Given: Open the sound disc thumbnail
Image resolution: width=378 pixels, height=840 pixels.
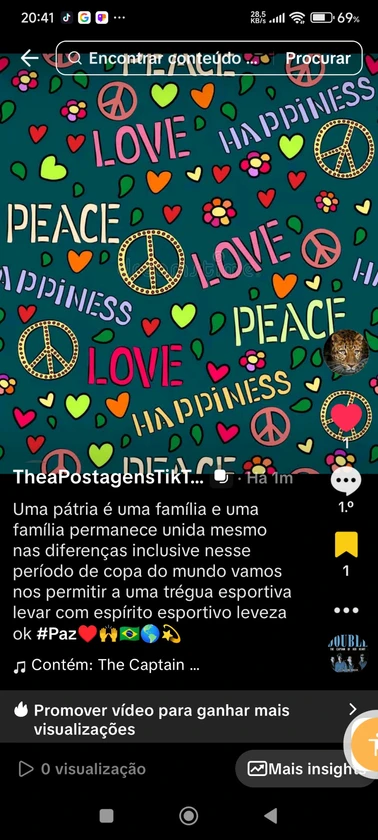Looking at the screenshot, I should [348, 654].
